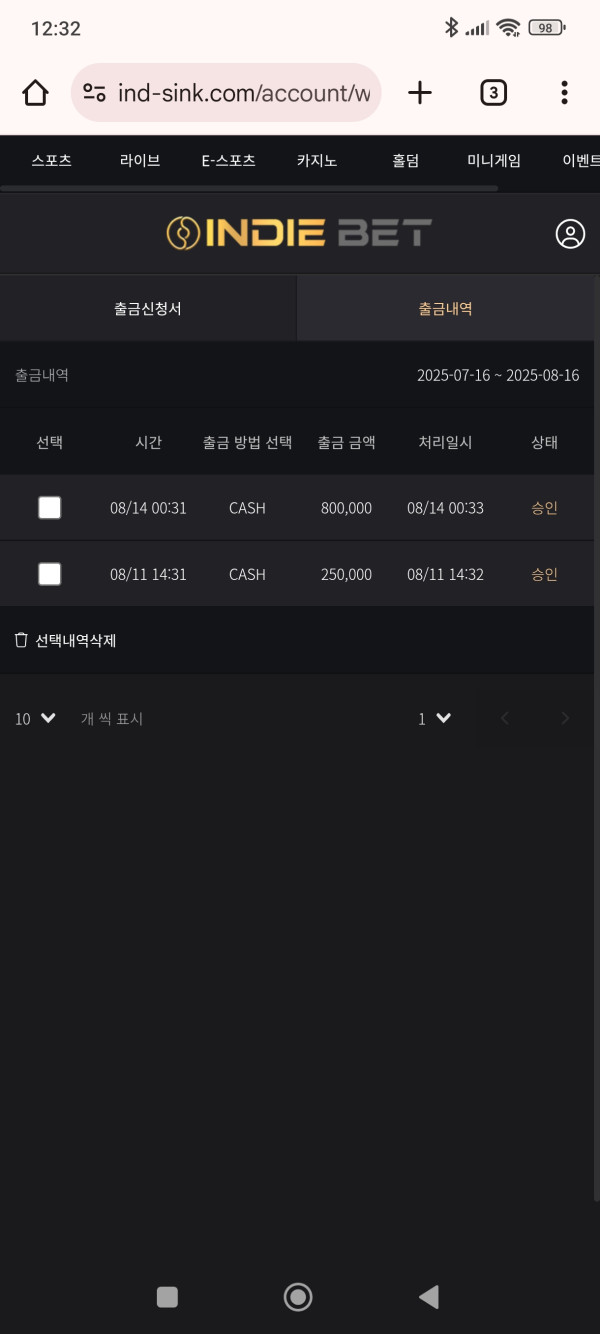Go to the 라이브 section

(x=140, y=160)
